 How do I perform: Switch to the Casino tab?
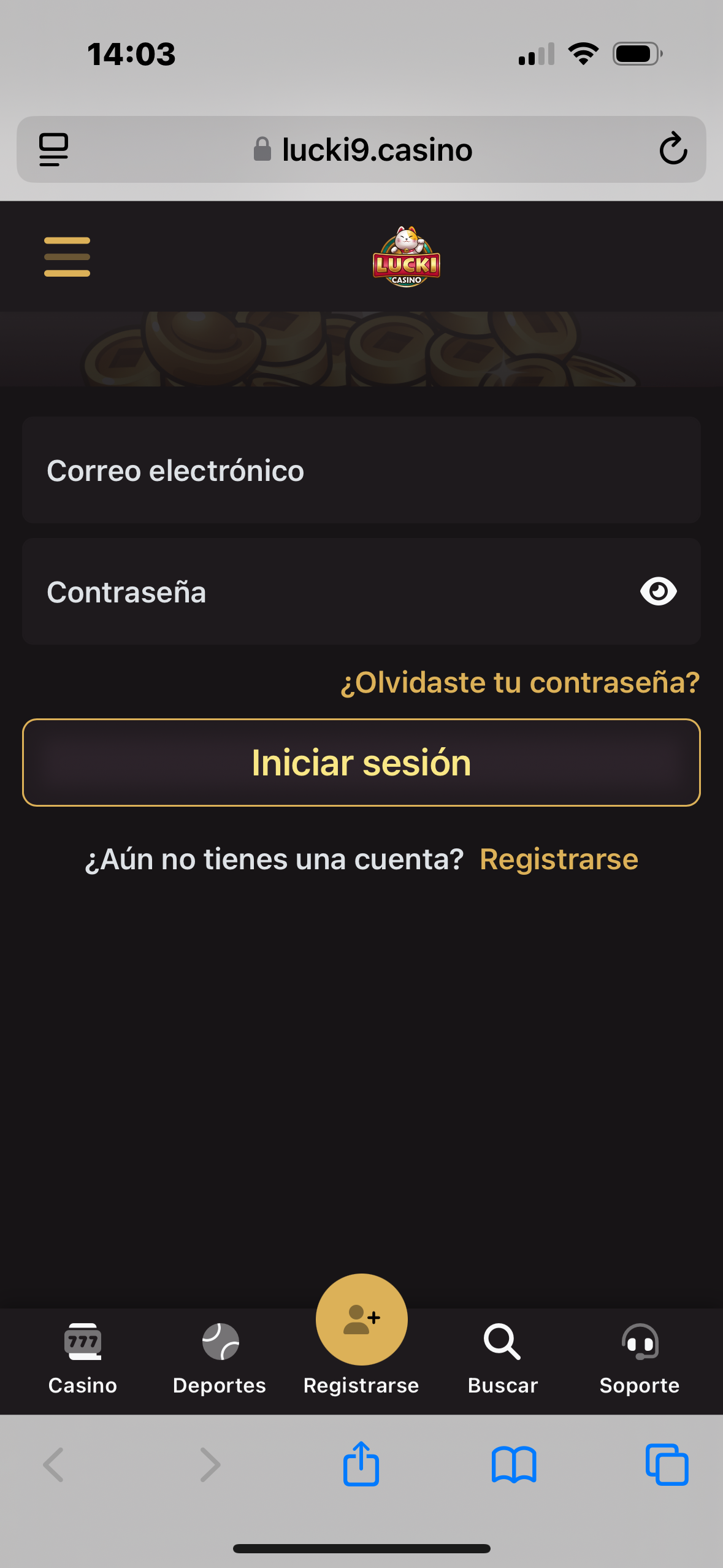point(83,1358)
